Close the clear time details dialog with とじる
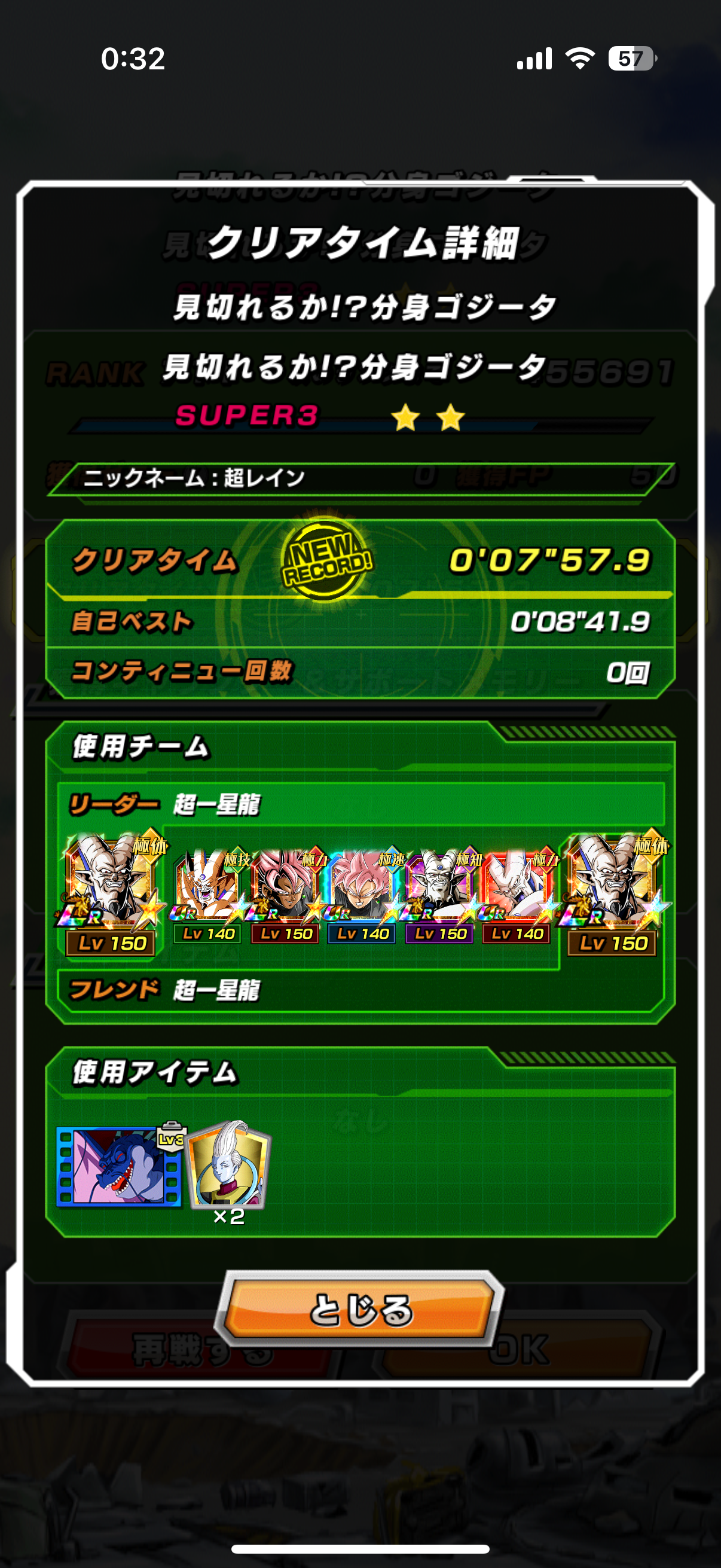Image resolution: width=721 pixels, height=1568 pixels. pyautogui.click(x=359, y=1309)
